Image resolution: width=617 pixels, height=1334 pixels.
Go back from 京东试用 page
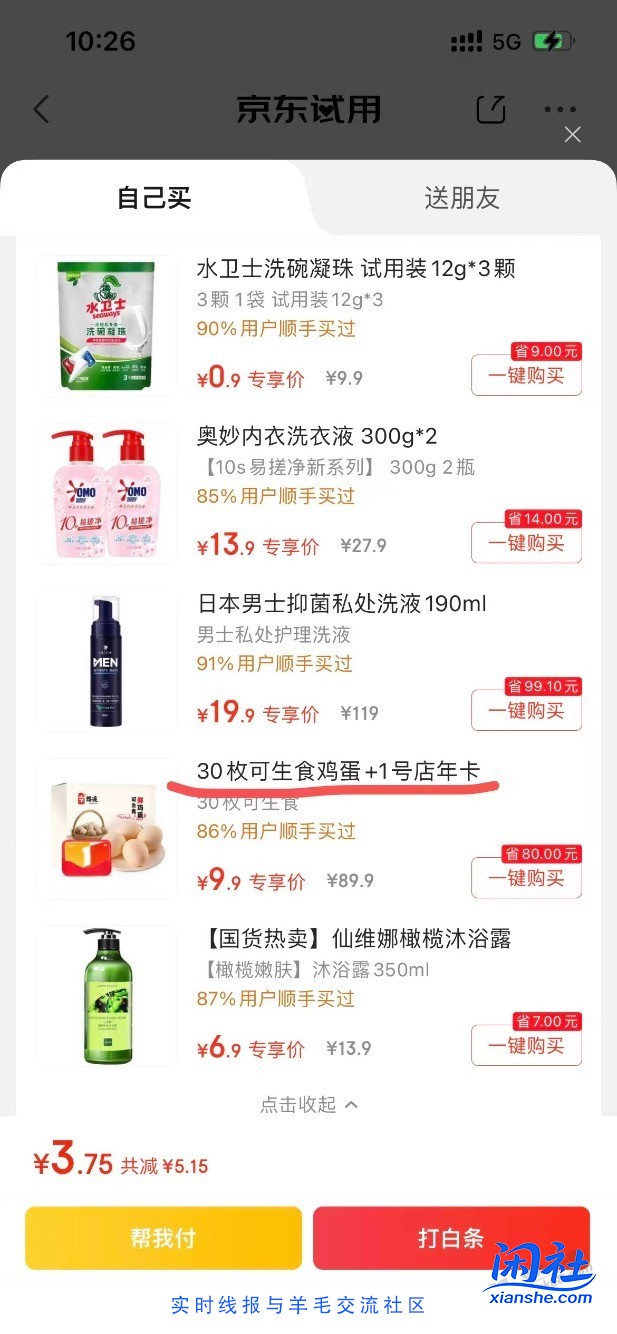point(41,109)
